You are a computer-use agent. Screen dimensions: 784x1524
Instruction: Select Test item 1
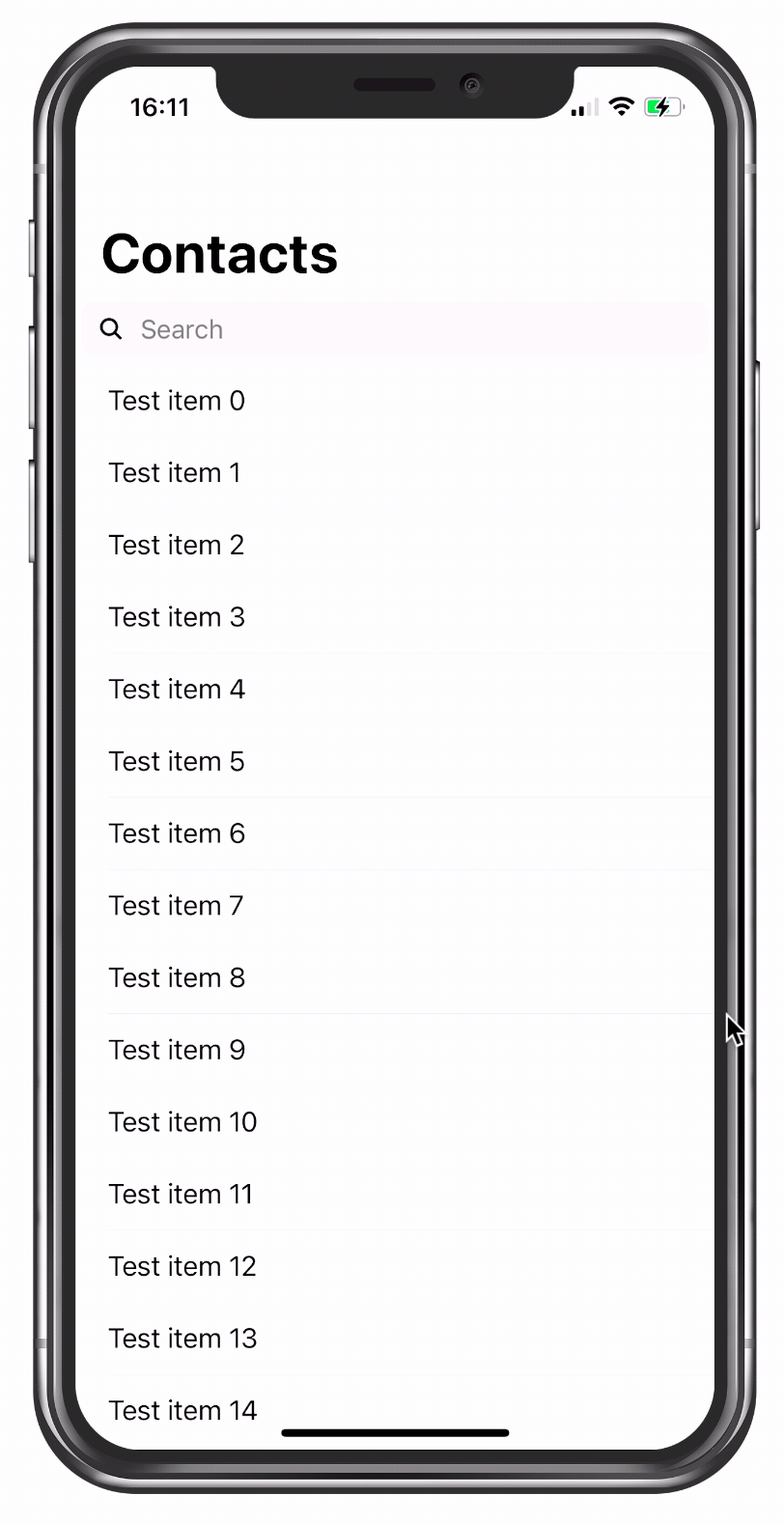click(x=394, y=473)
